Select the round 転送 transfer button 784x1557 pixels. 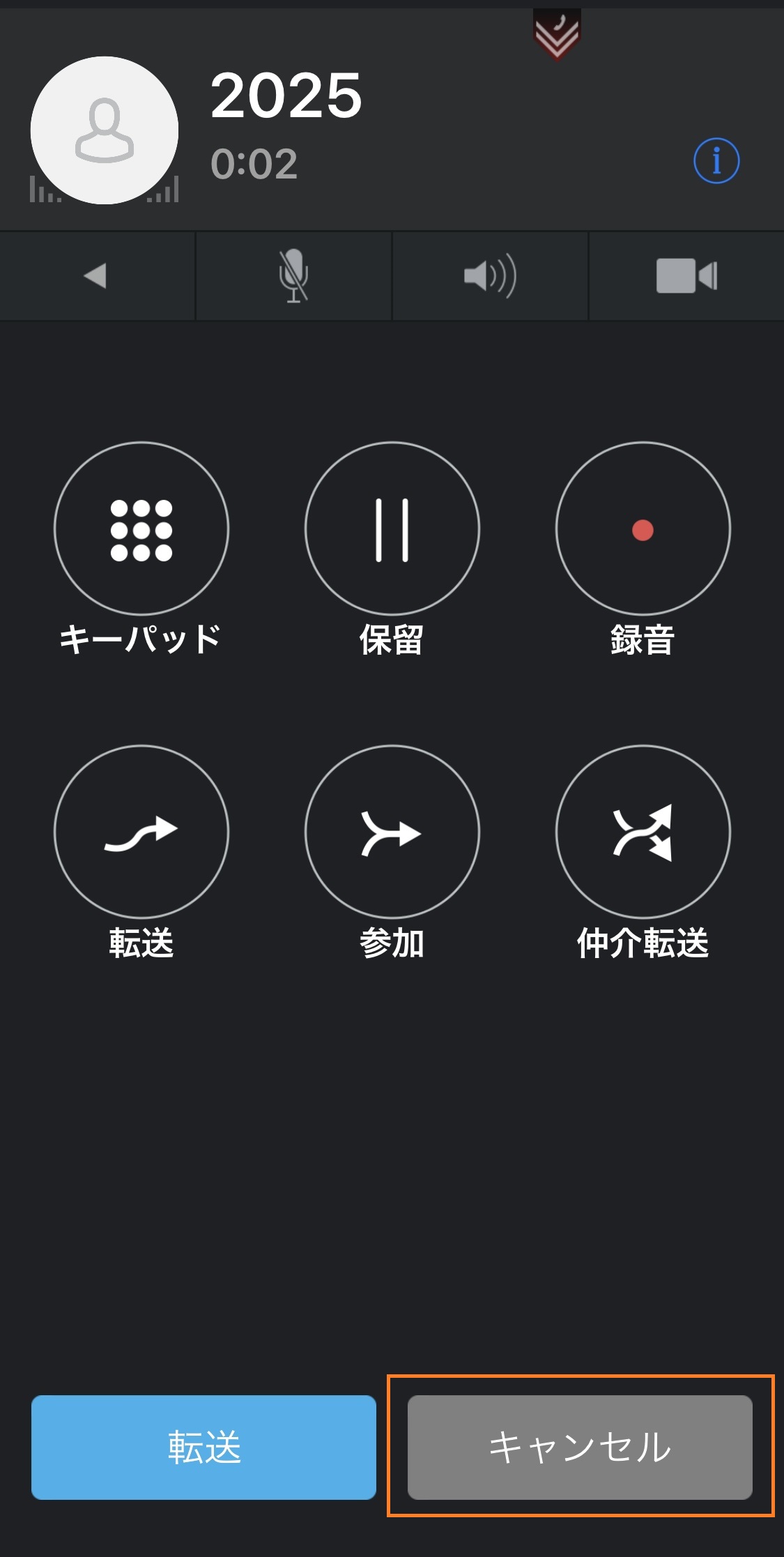pyautogui.click(x=141, y=832)
